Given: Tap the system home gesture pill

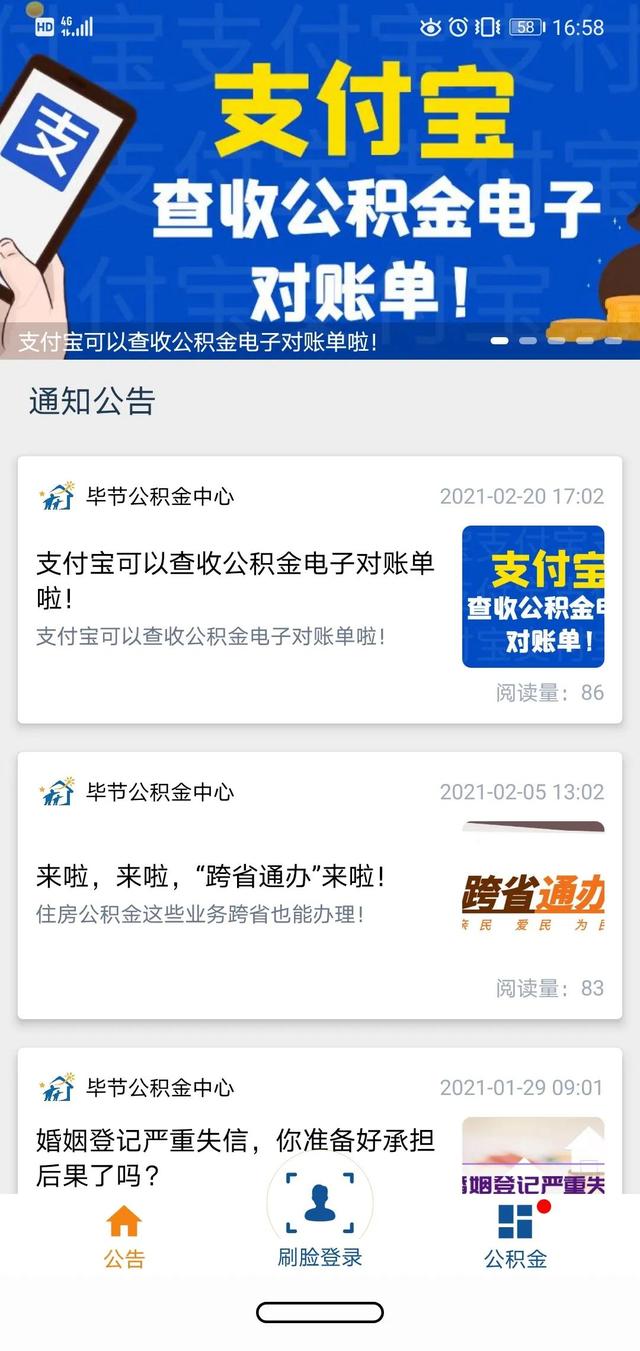Looking at the screenshot, I should coord(320,1312).
